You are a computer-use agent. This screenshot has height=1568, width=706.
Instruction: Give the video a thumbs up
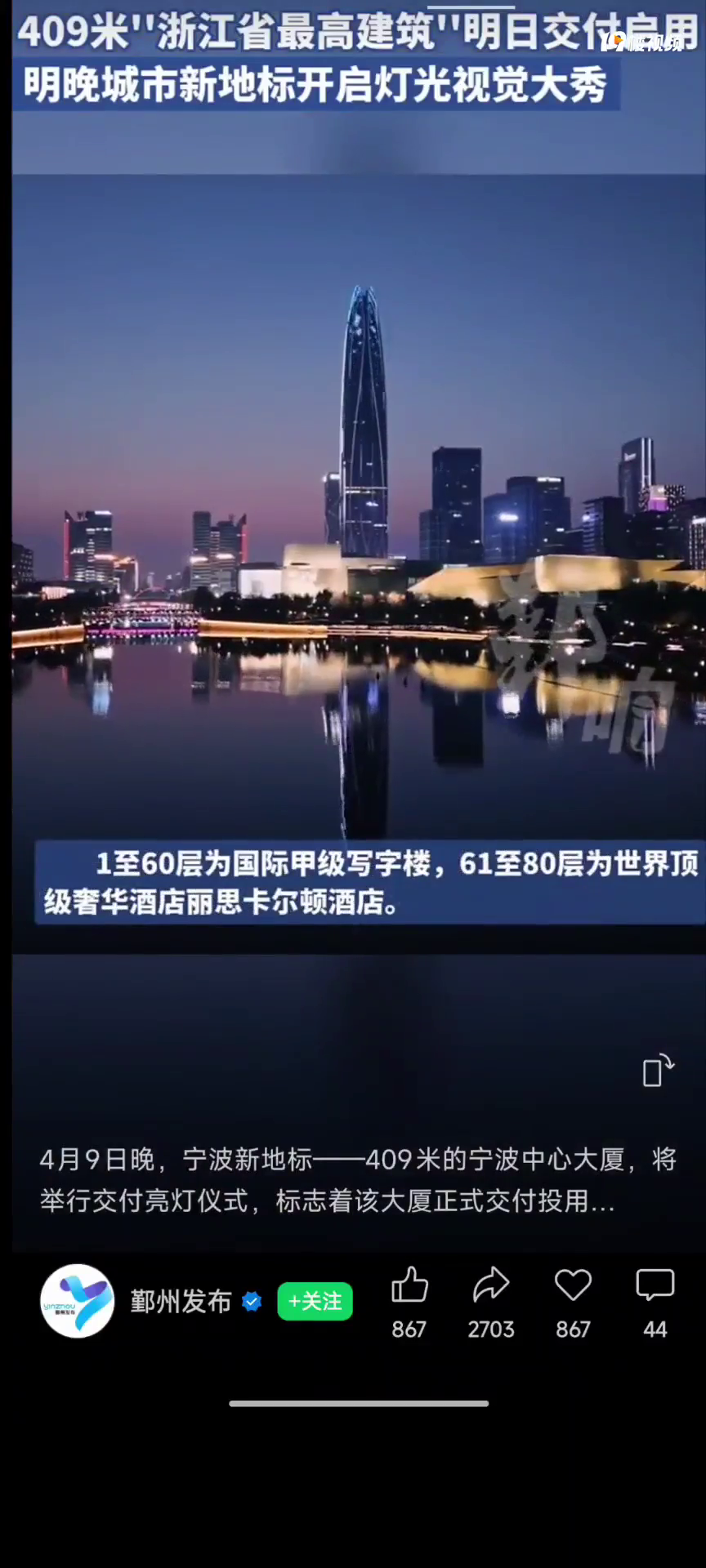click(409, 1286)
